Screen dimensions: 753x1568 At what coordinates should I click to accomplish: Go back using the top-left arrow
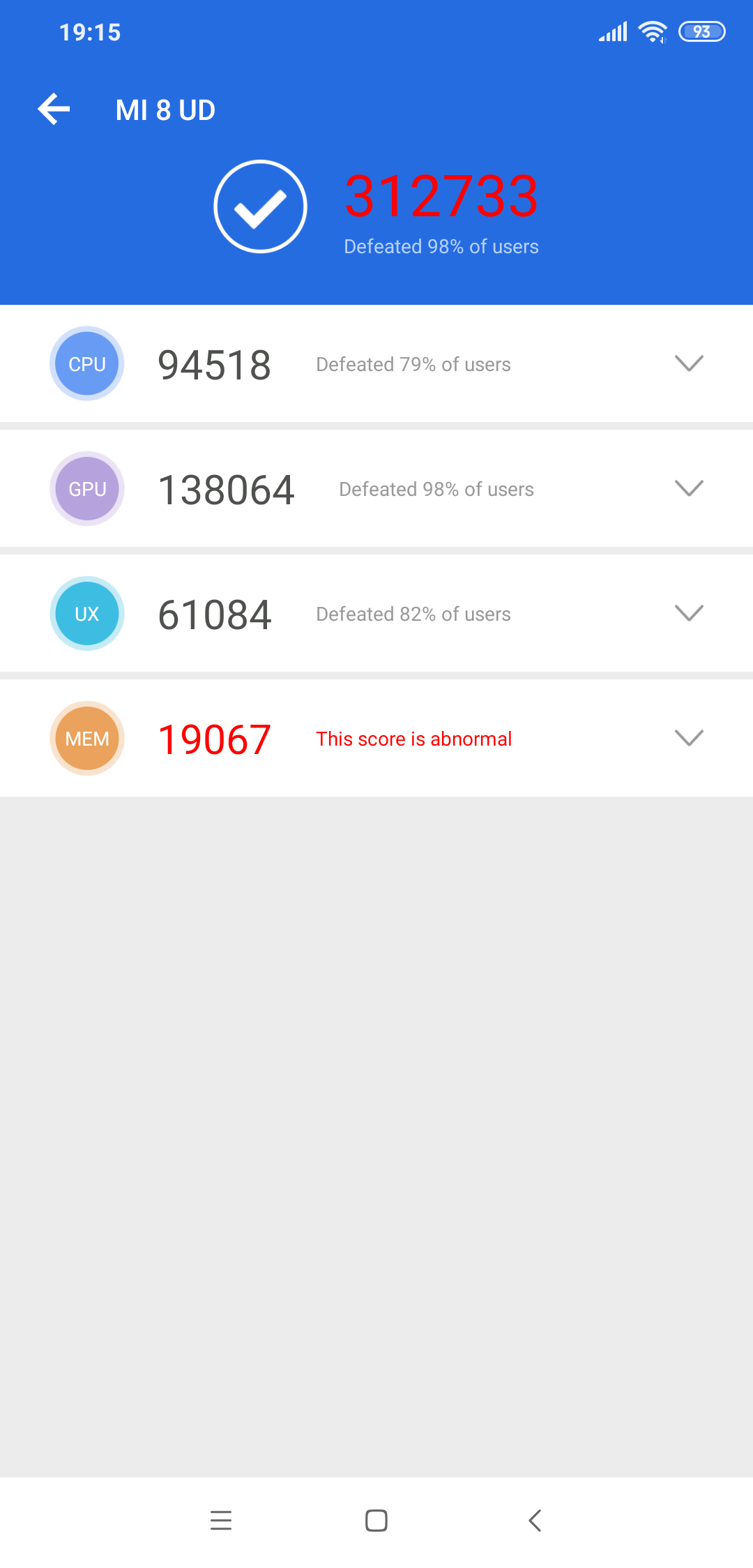54,110
